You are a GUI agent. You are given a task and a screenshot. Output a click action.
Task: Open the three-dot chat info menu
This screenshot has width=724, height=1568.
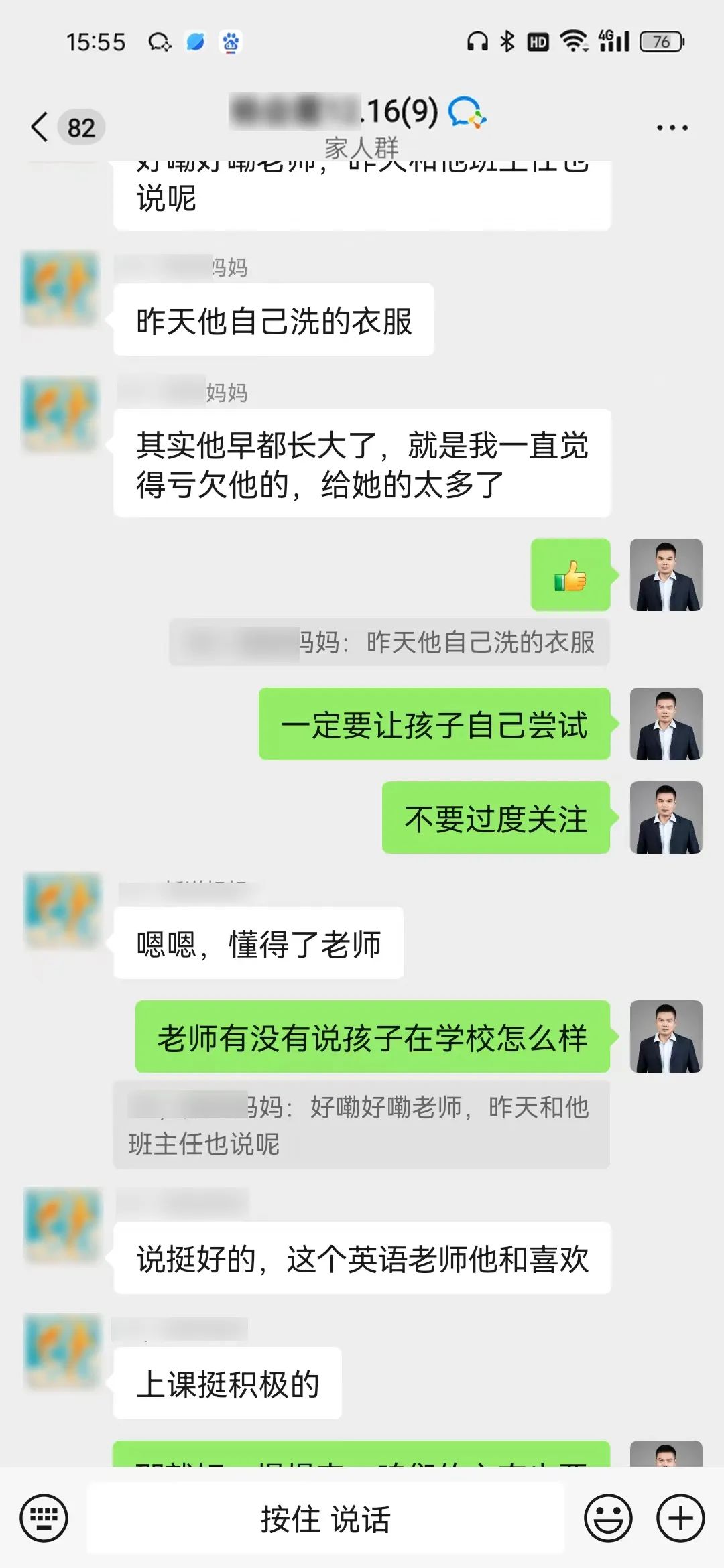point(672,127)
